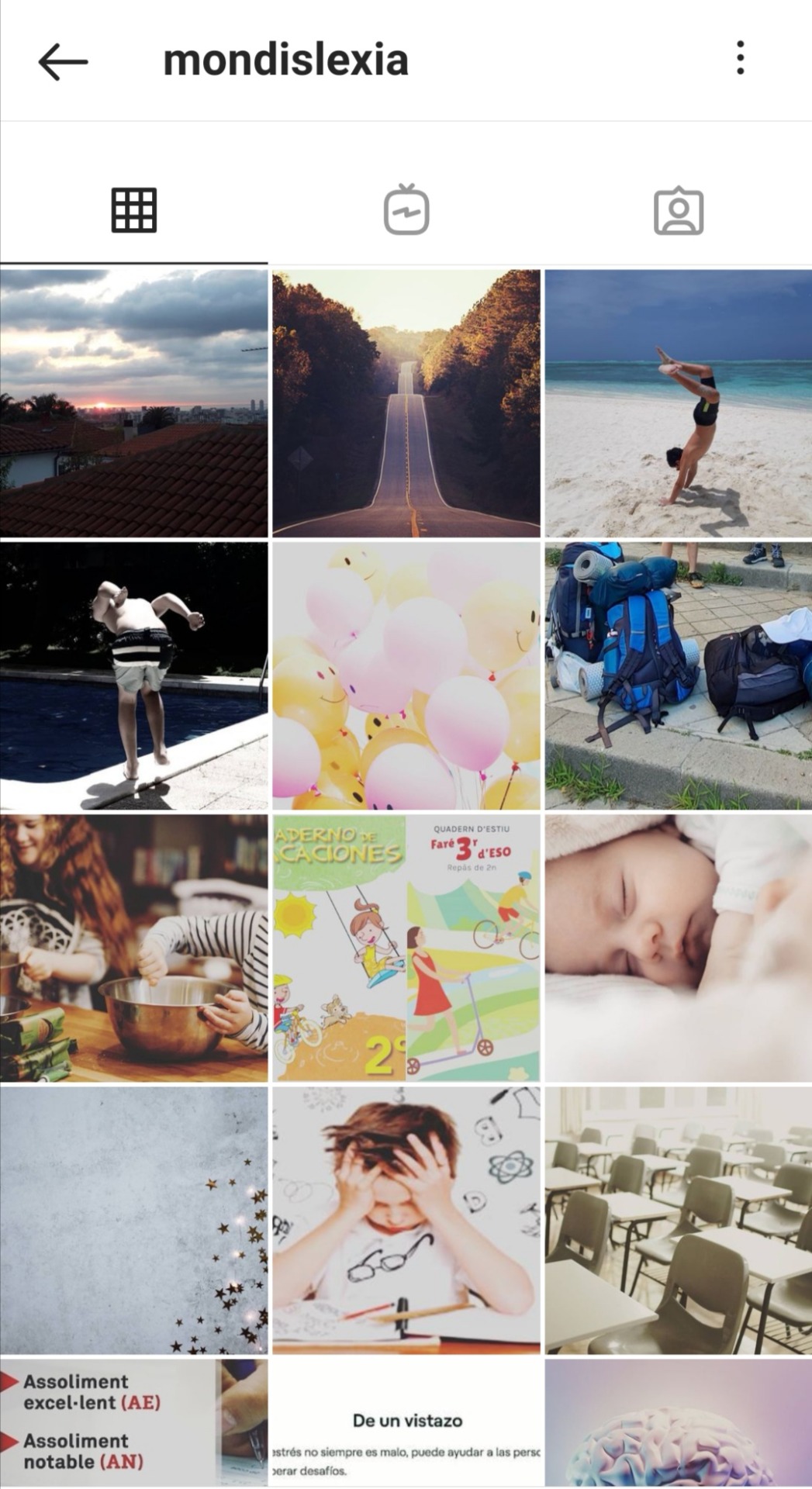
Task: Open the kids baking with bowl post
Action: coord(134,948)
